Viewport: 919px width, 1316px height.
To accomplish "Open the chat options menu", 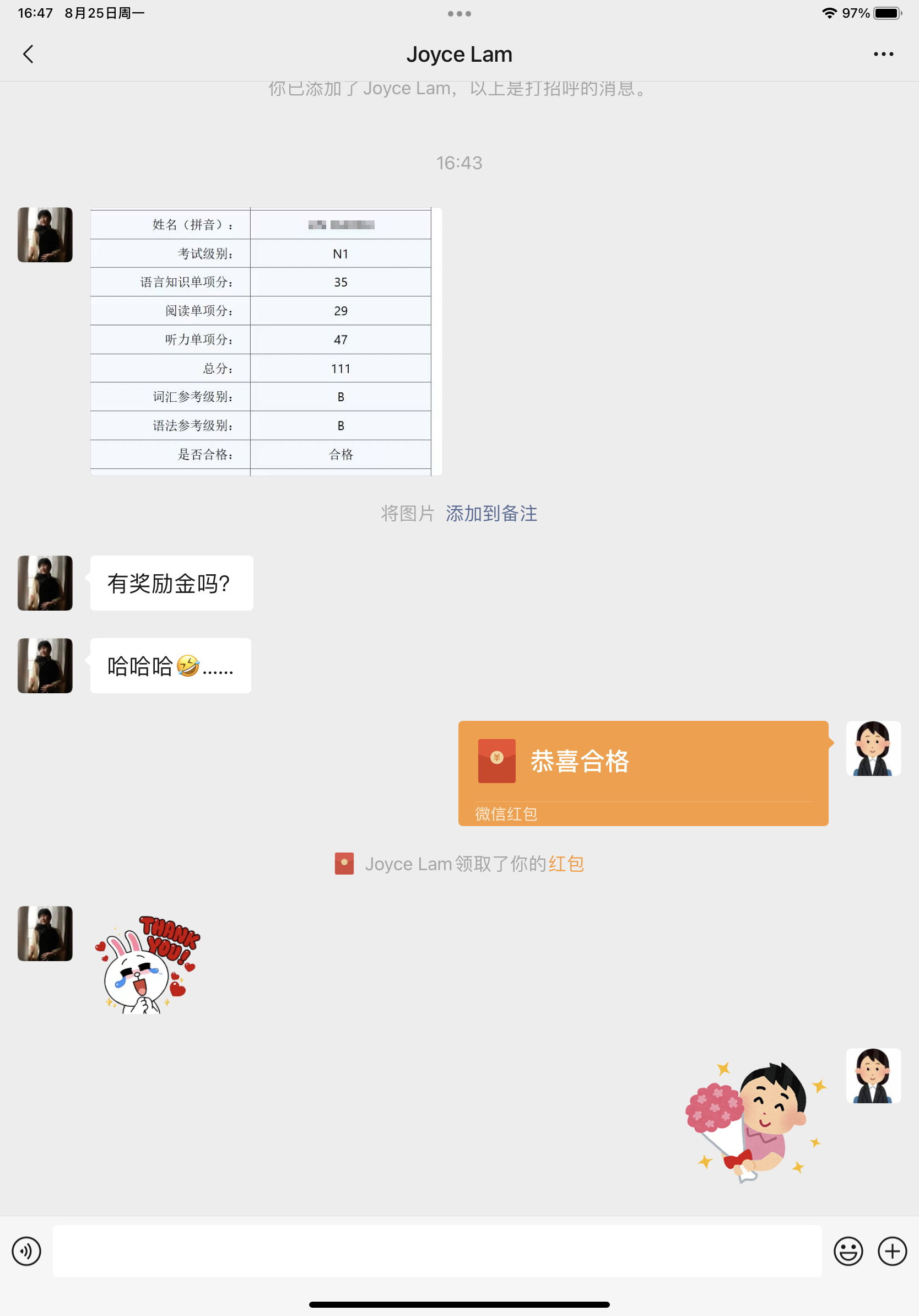I will click(883, 55).
